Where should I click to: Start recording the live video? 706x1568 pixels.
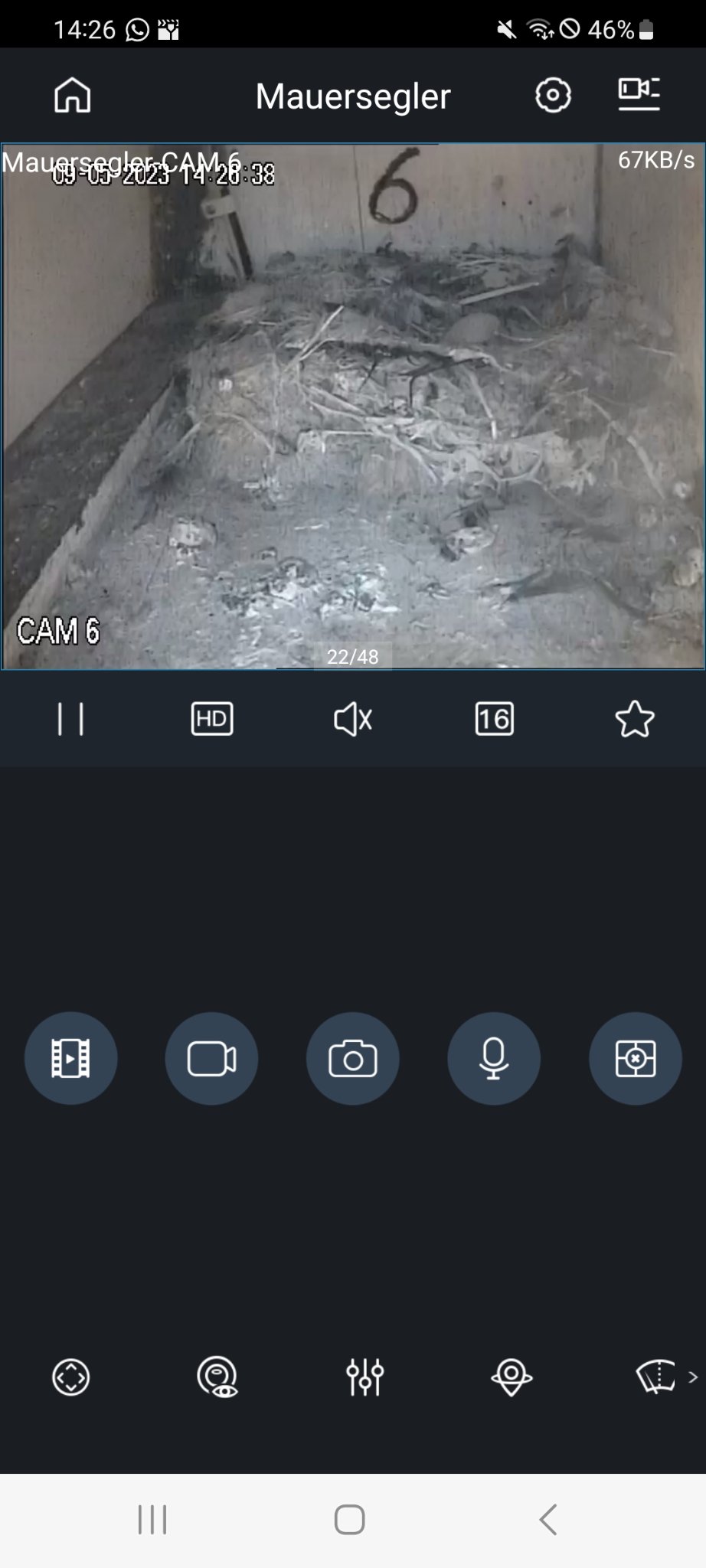click(211, 1059)
